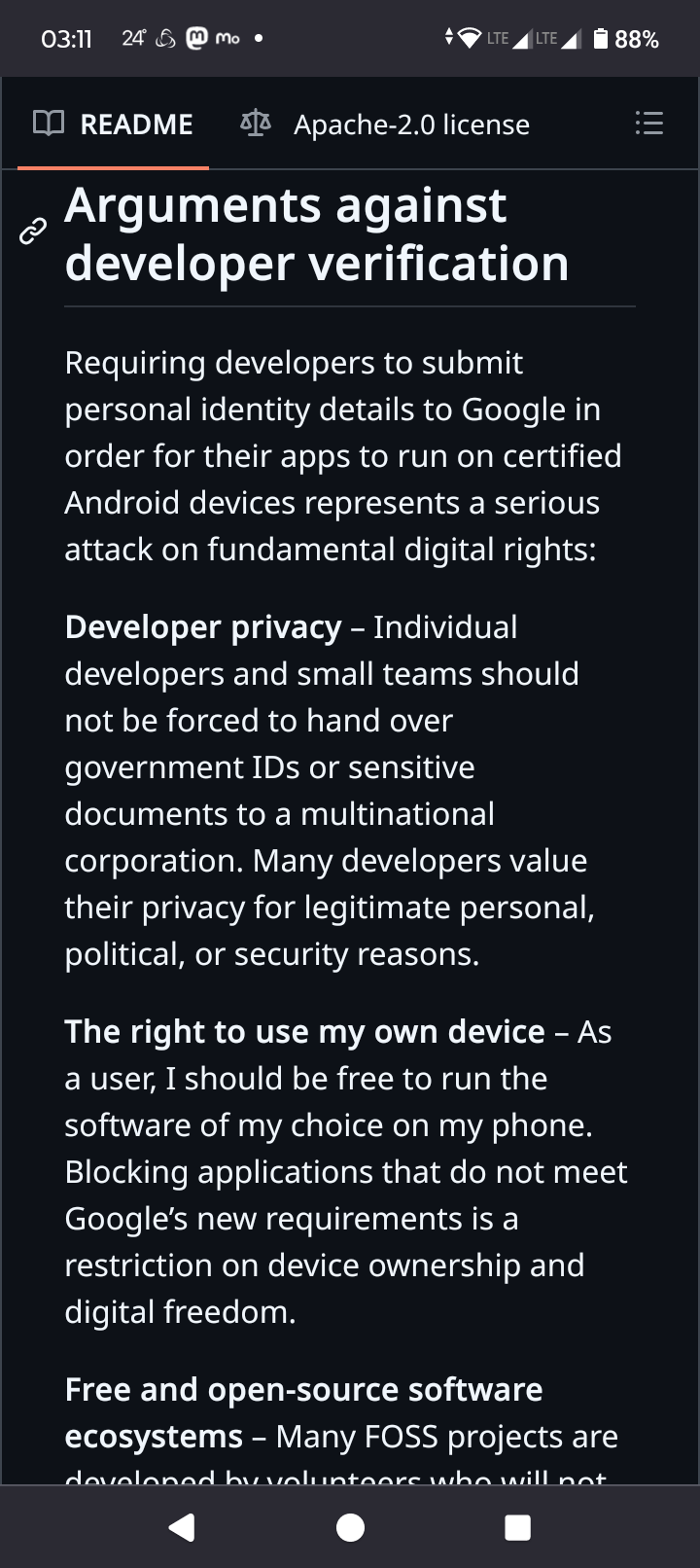Open the recent apps view
The width and height of the screenshot is (700, 1568).
(517, 1527)
